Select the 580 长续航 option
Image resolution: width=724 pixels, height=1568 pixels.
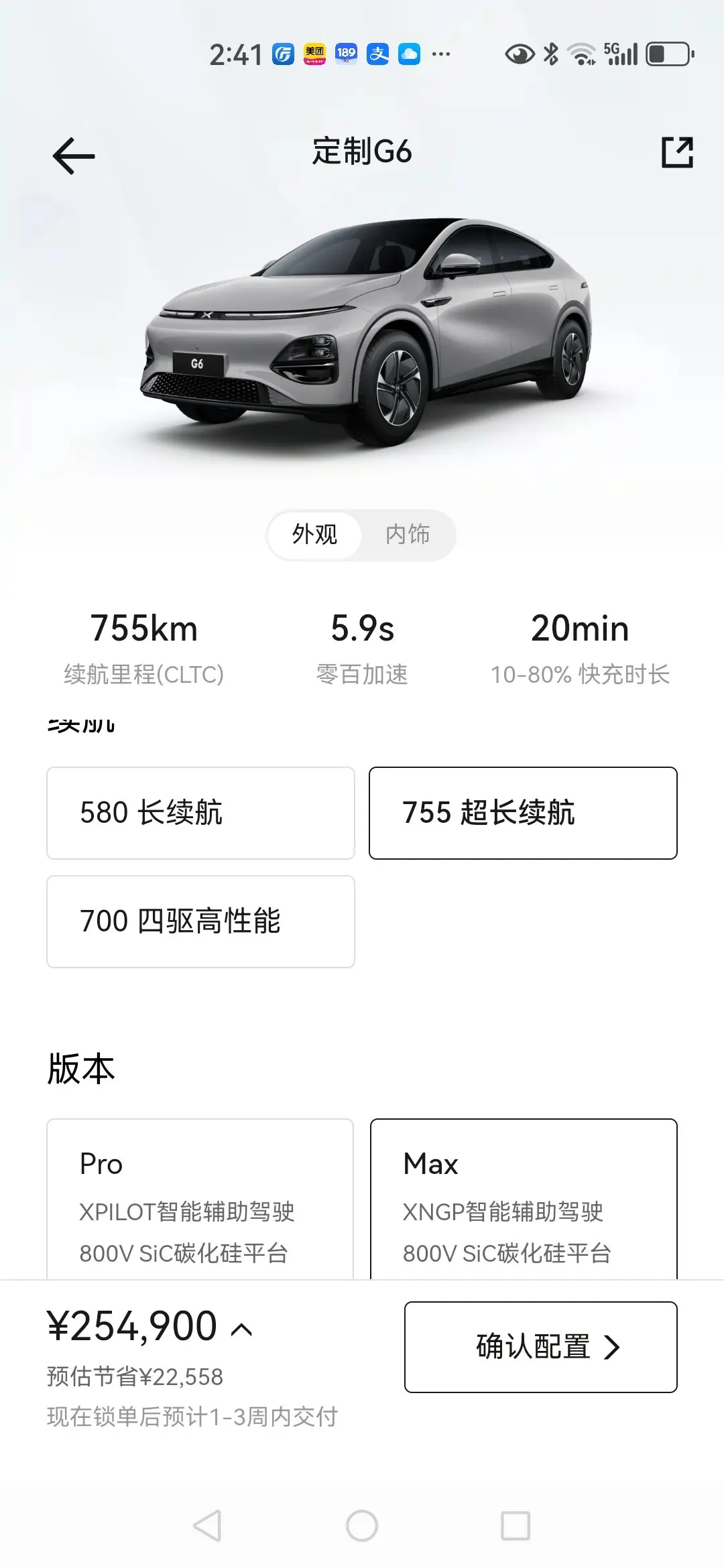(x=200, y=813)
